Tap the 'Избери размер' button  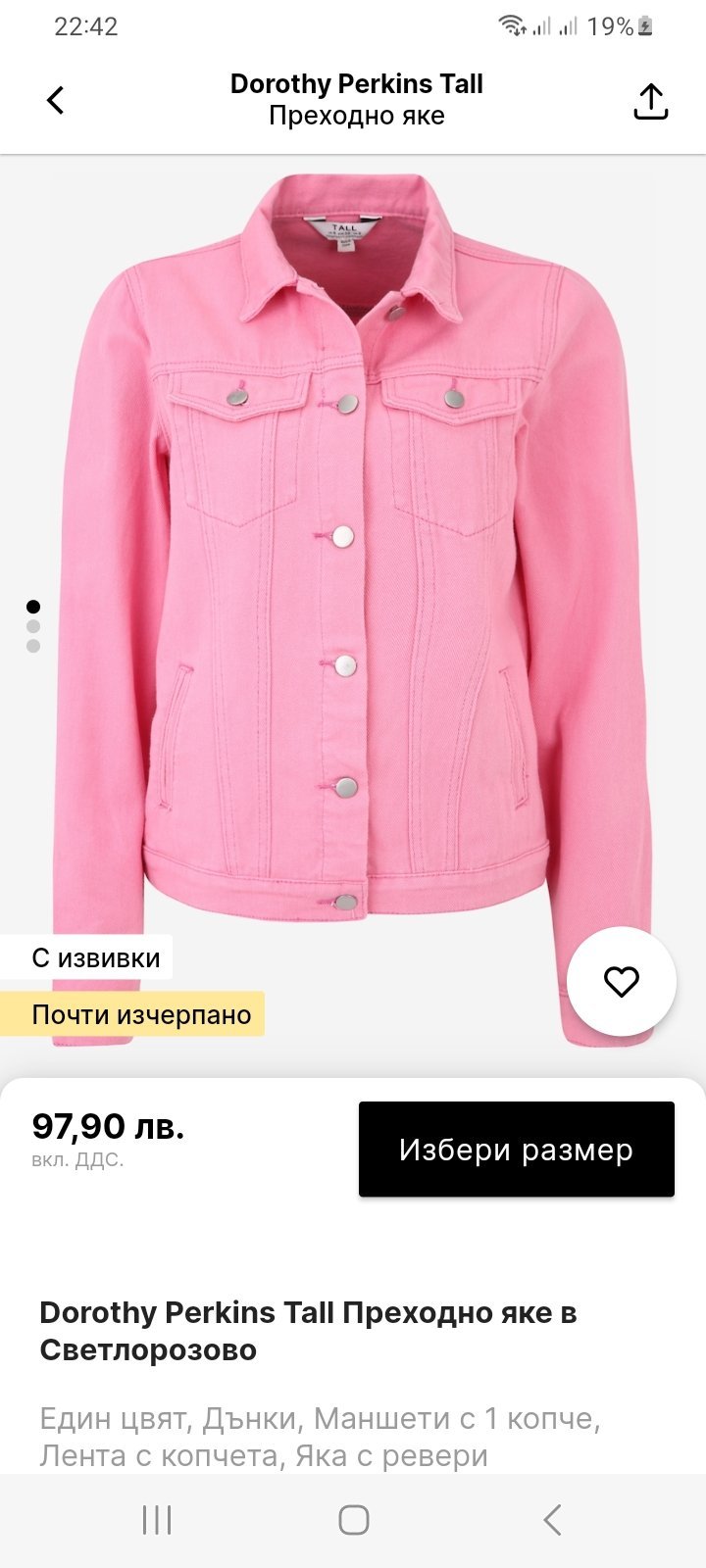516,1149
